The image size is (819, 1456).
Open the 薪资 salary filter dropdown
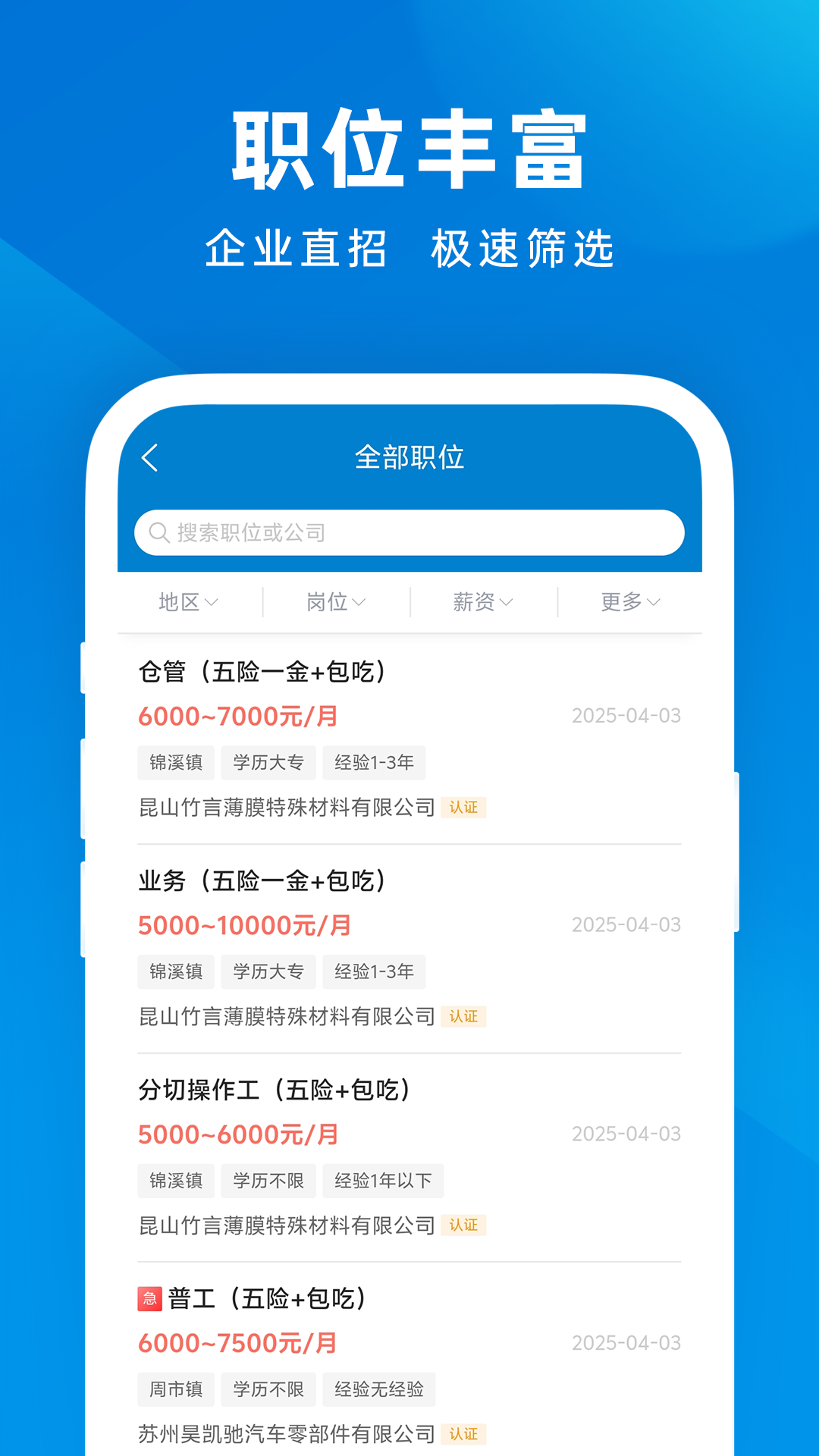click(482, 602)
